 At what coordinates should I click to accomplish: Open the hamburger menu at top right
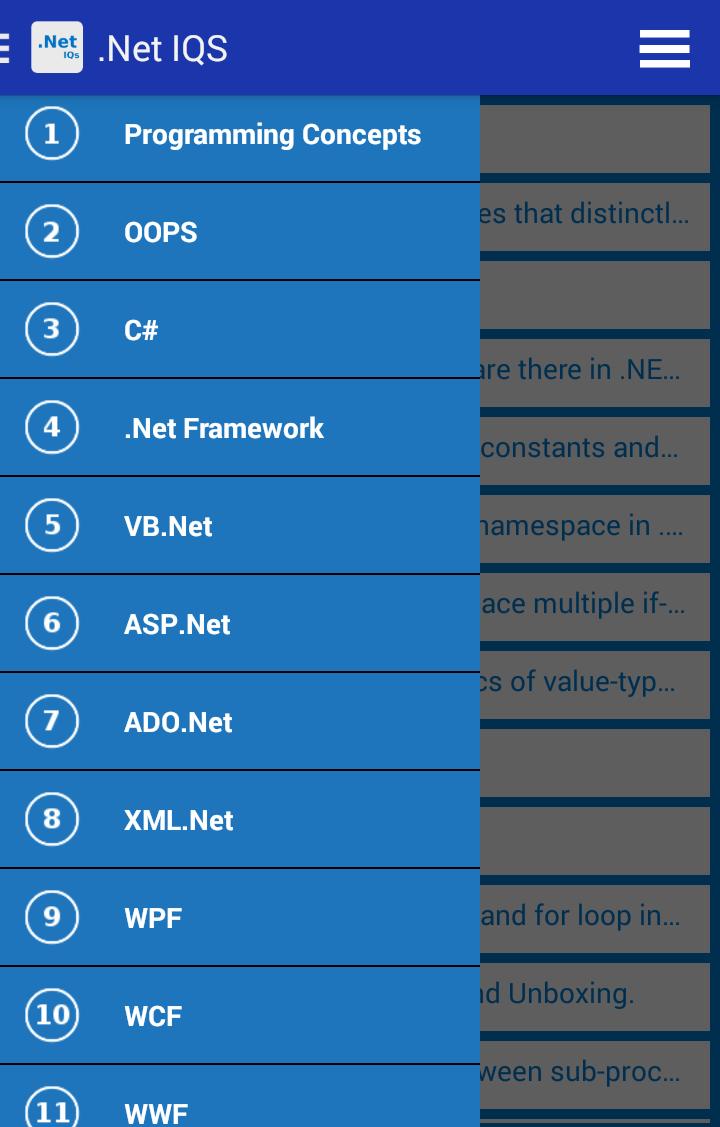pyautogui.click(x=664, y=48)
